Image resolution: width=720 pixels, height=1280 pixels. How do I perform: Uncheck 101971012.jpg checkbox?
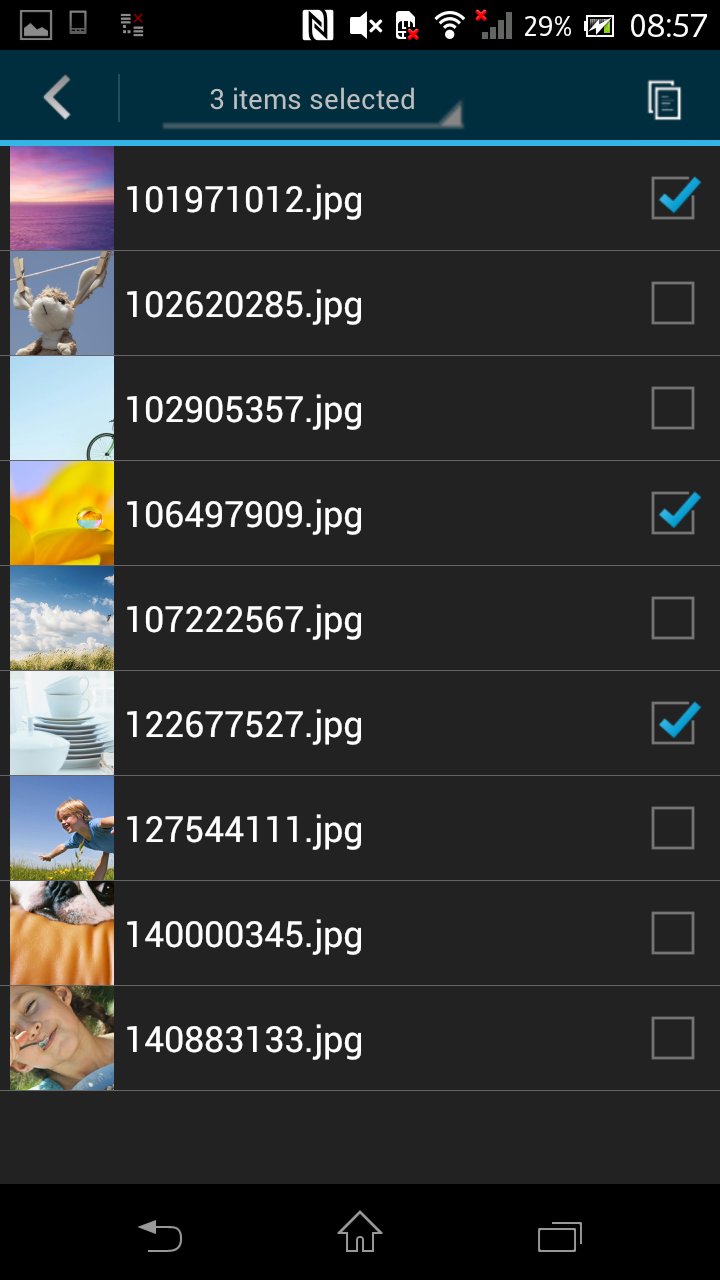(673, 198)
